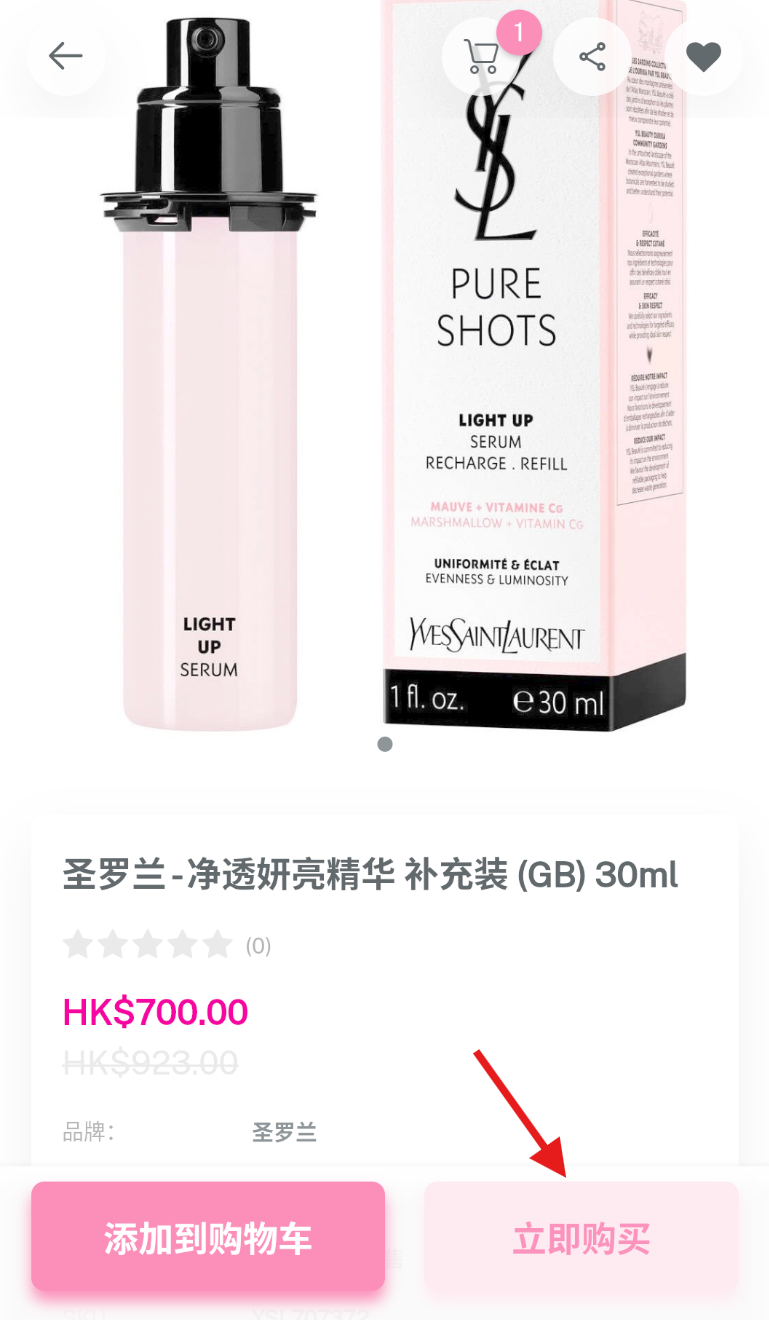Tap 添加到购物车 button

click(x=208, y=1238)
